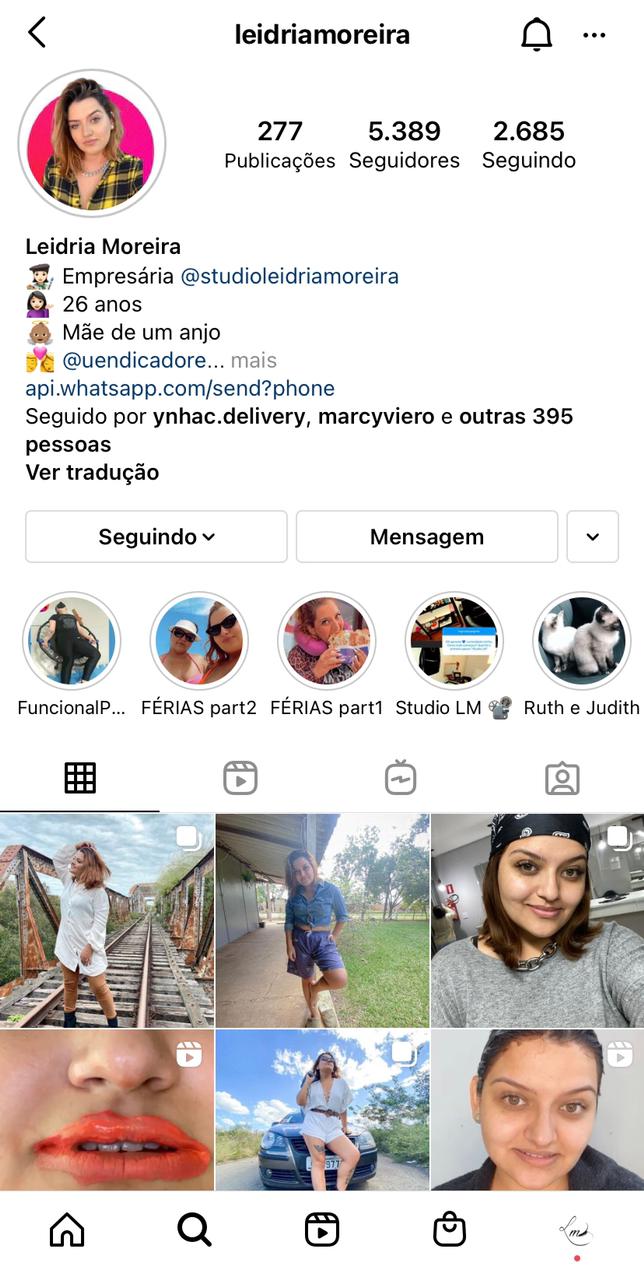Go back using the top-left arrow
Screen dimensions: 644x1280
tap(37, 33)
